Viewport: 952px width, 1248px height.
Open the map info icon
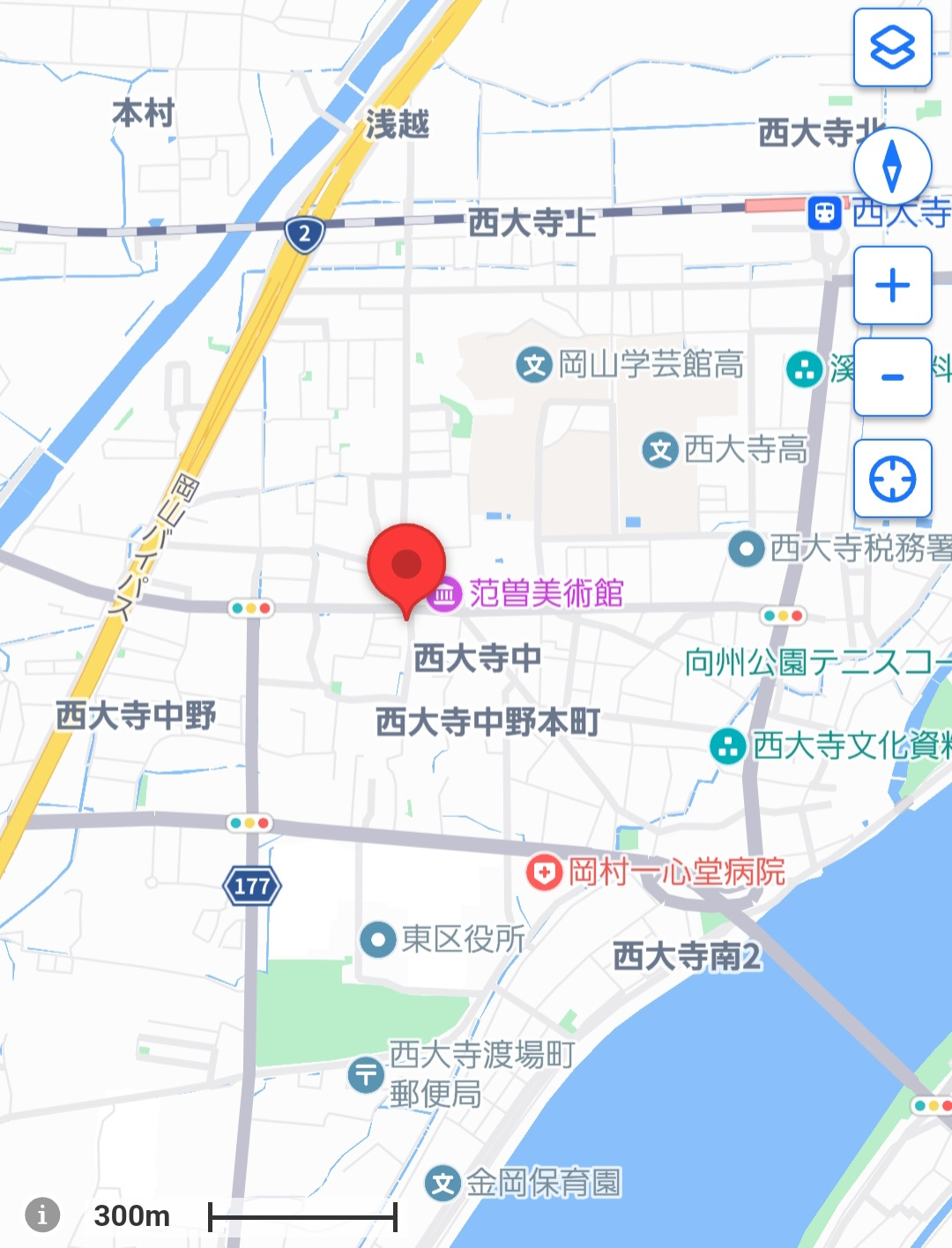click(41, 1215)
